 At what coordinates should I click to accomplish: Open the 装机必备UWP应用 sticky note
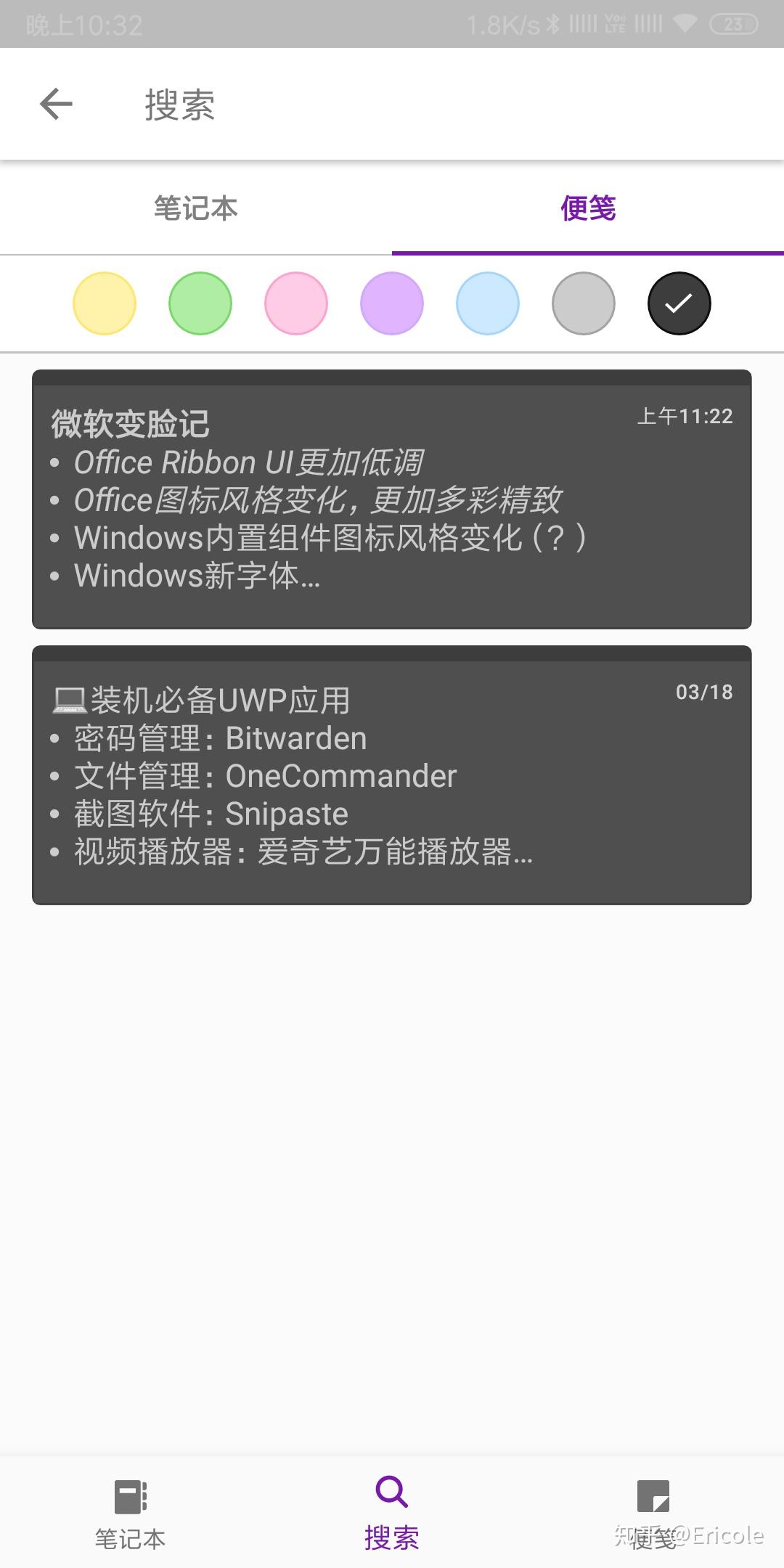(392, 775)
